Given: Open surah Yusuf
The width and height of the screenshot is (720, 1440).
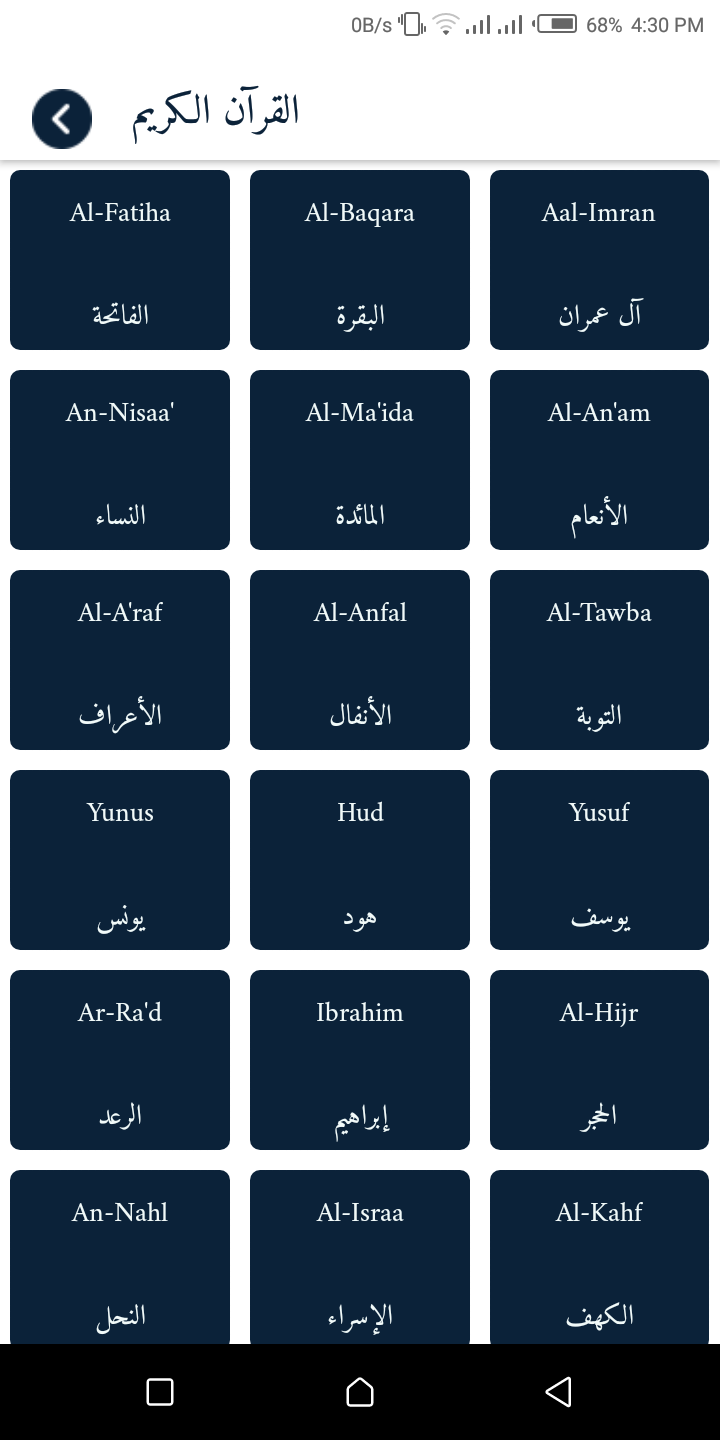Looking at the screenshot, I should [x=599, y=860].
